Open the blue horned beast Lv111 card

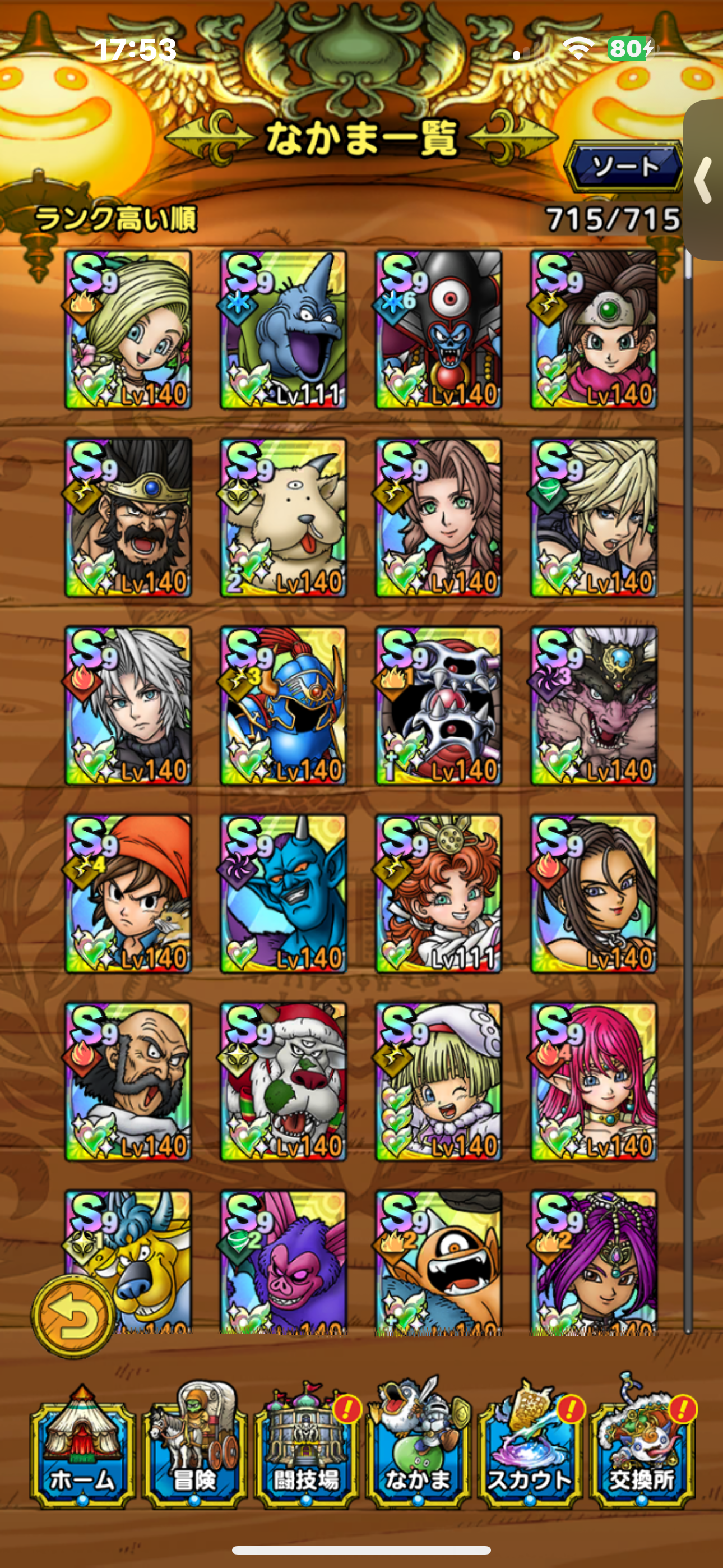tap(284, 329)
